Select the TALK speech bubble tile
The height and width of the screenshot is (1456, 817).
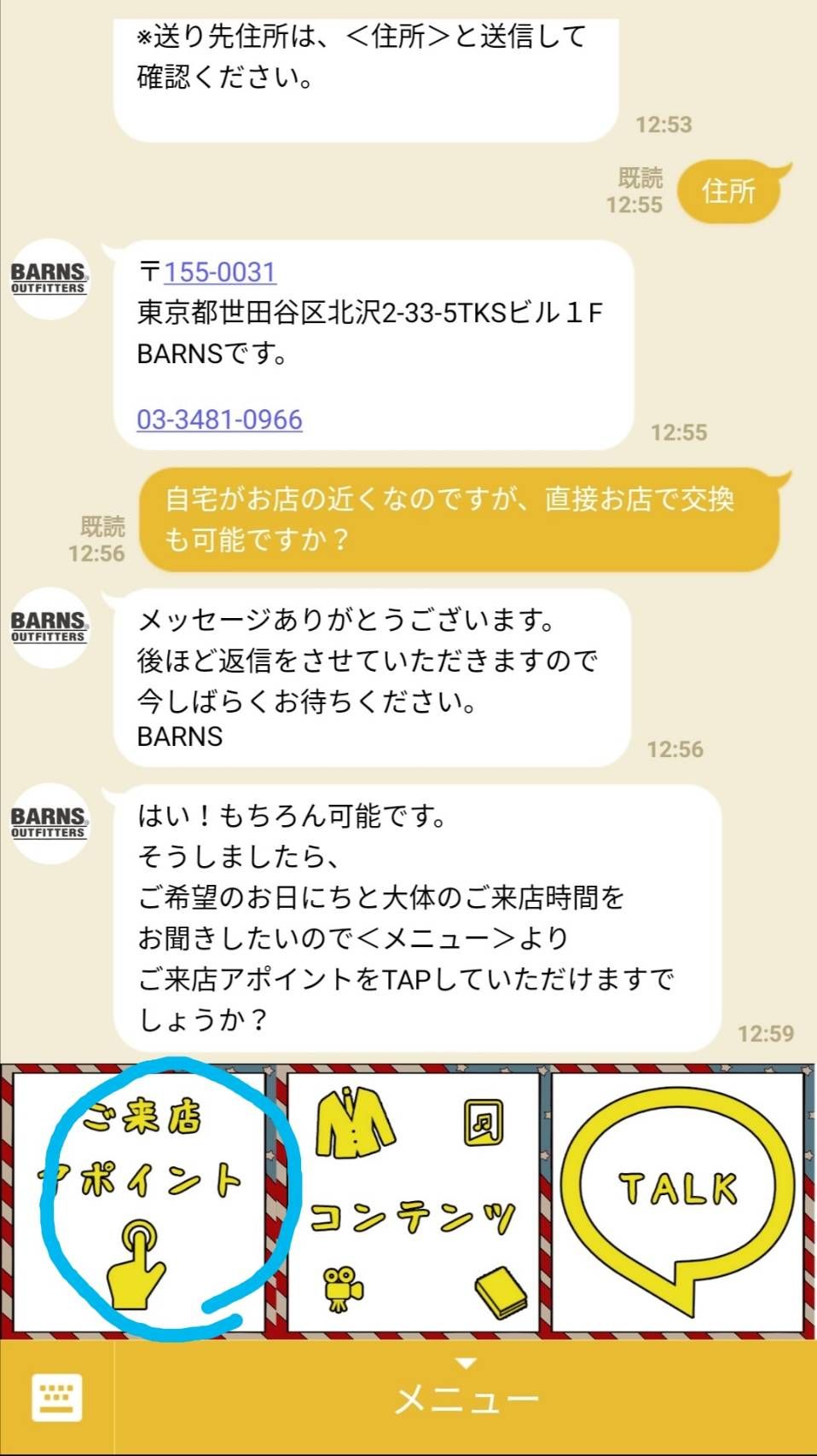click(x=679, y=1202)
